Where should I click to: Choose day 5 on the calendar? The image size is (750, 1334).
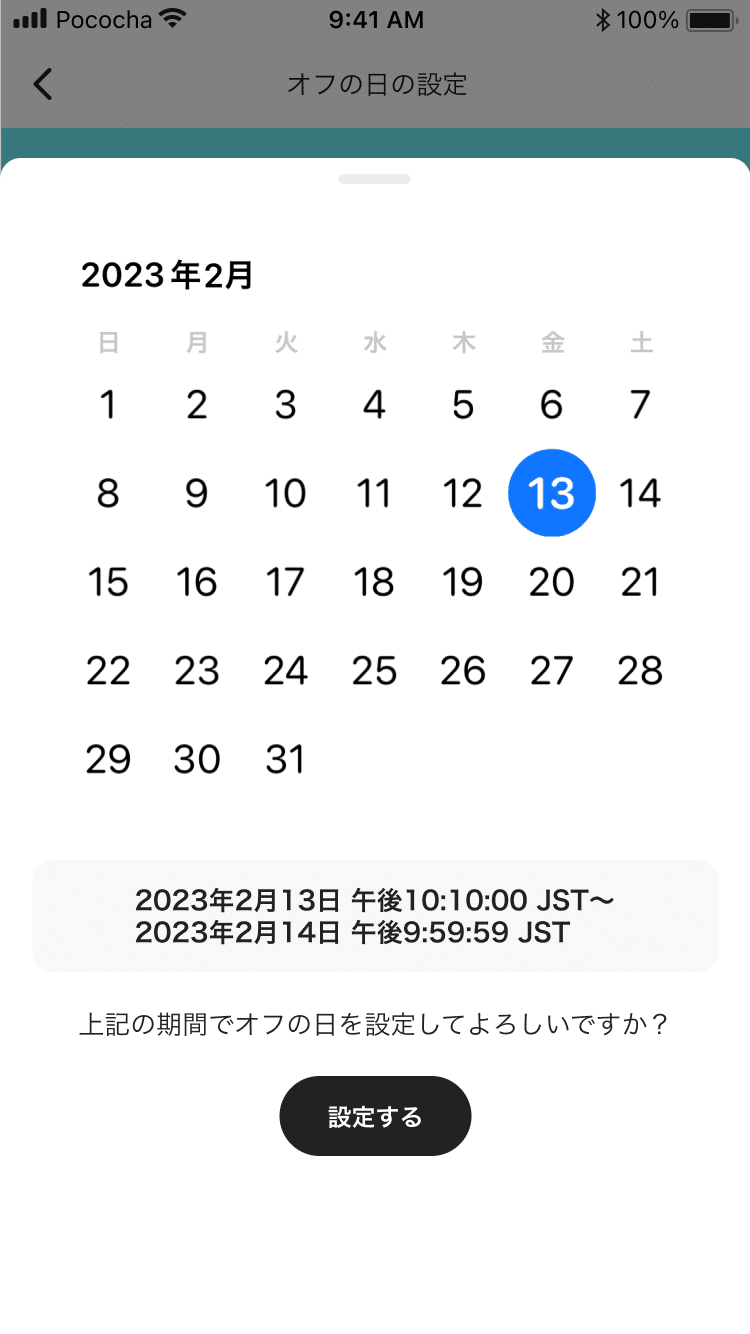(x=463, y=405)
